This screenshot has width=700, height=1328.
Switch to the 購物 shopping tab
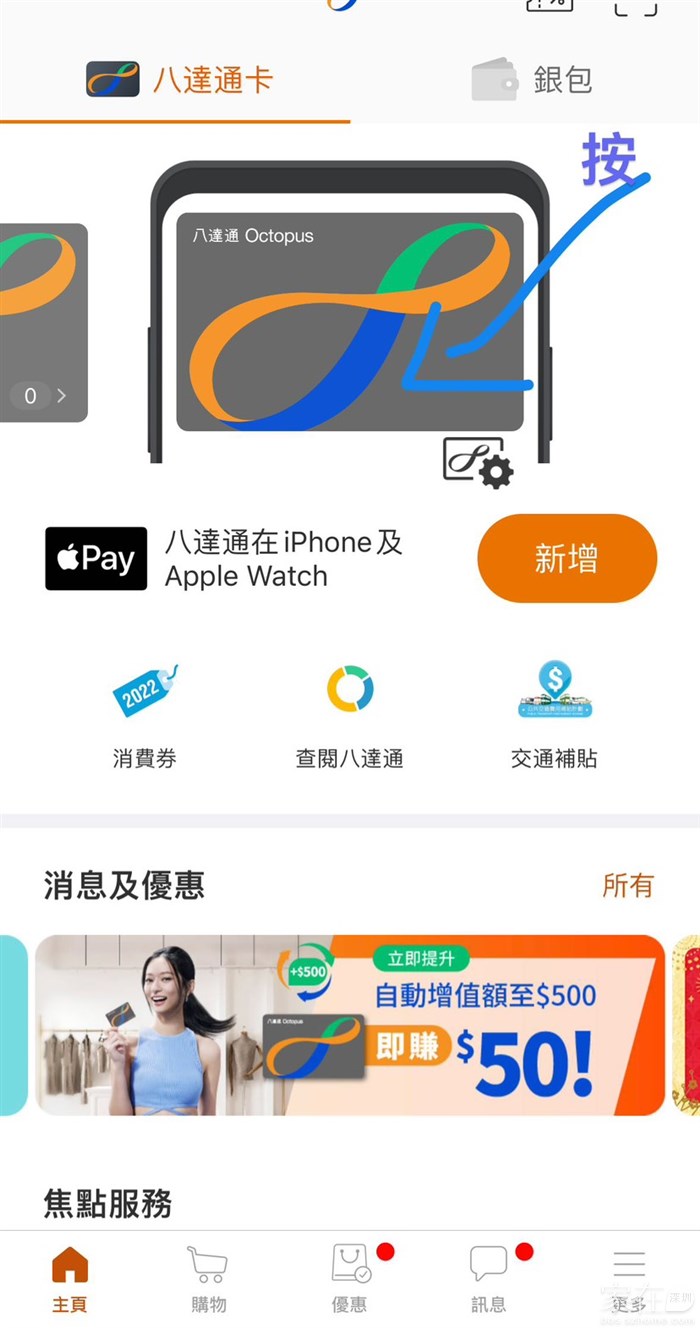(x=208, y=1279)
